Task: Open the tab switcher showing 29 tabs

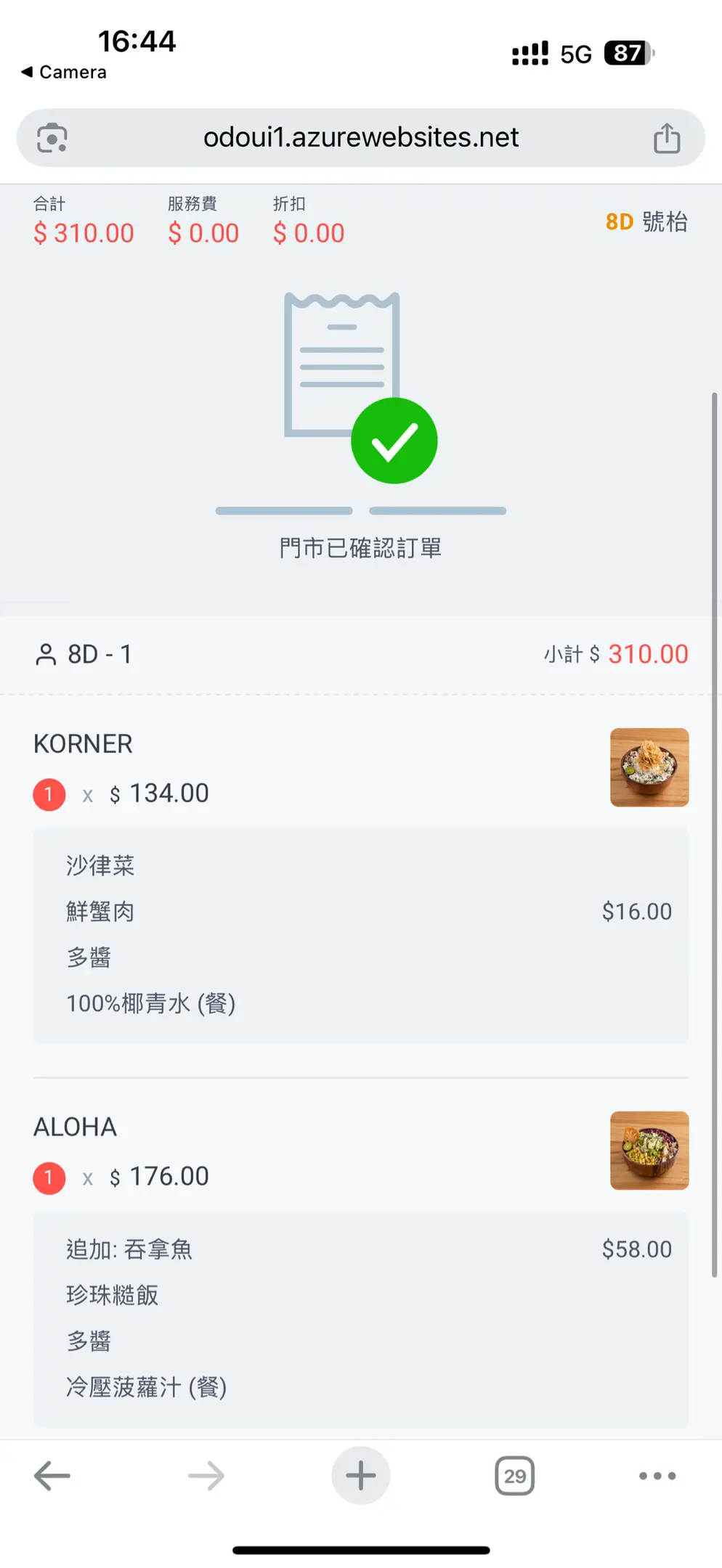Action: pyautogui.click(x=515, y=1476)
